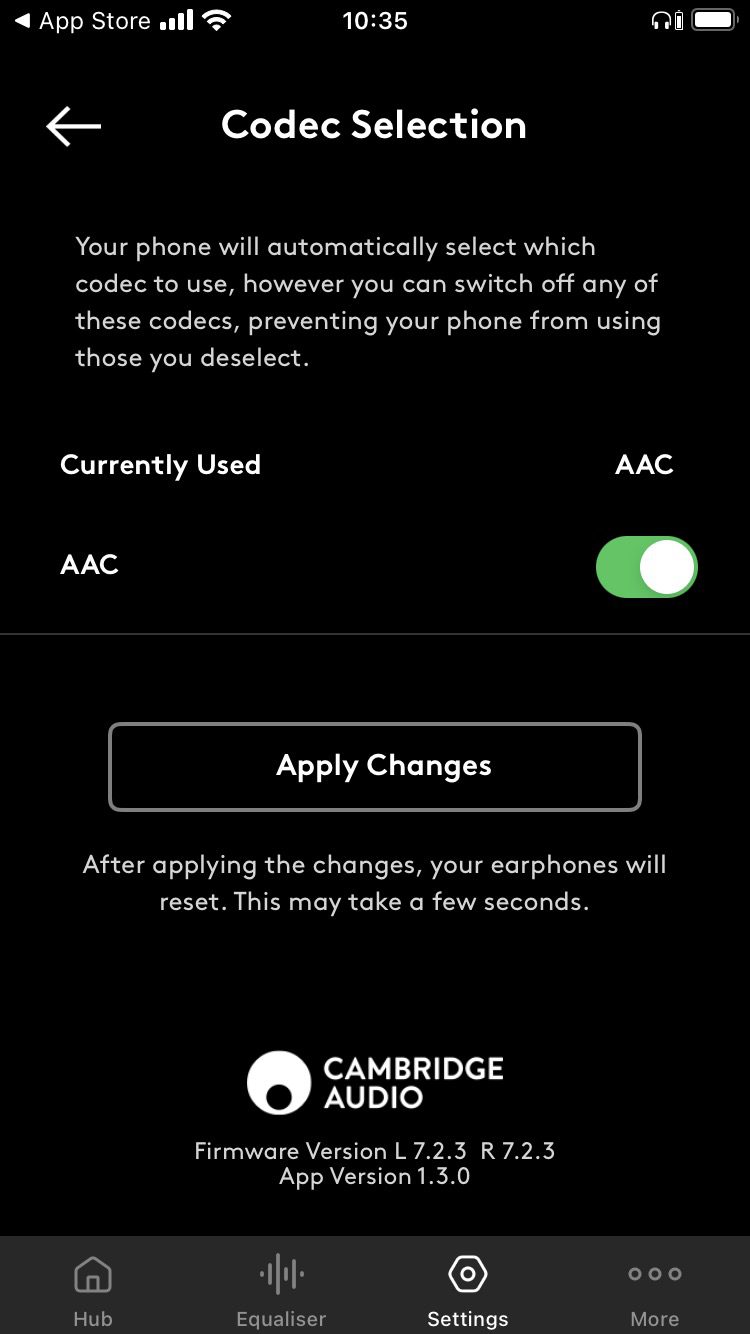The height and width of the screenshot is (1334, 750).
Task: Turn off the AAC codec switch
Action: pos(646,567)
